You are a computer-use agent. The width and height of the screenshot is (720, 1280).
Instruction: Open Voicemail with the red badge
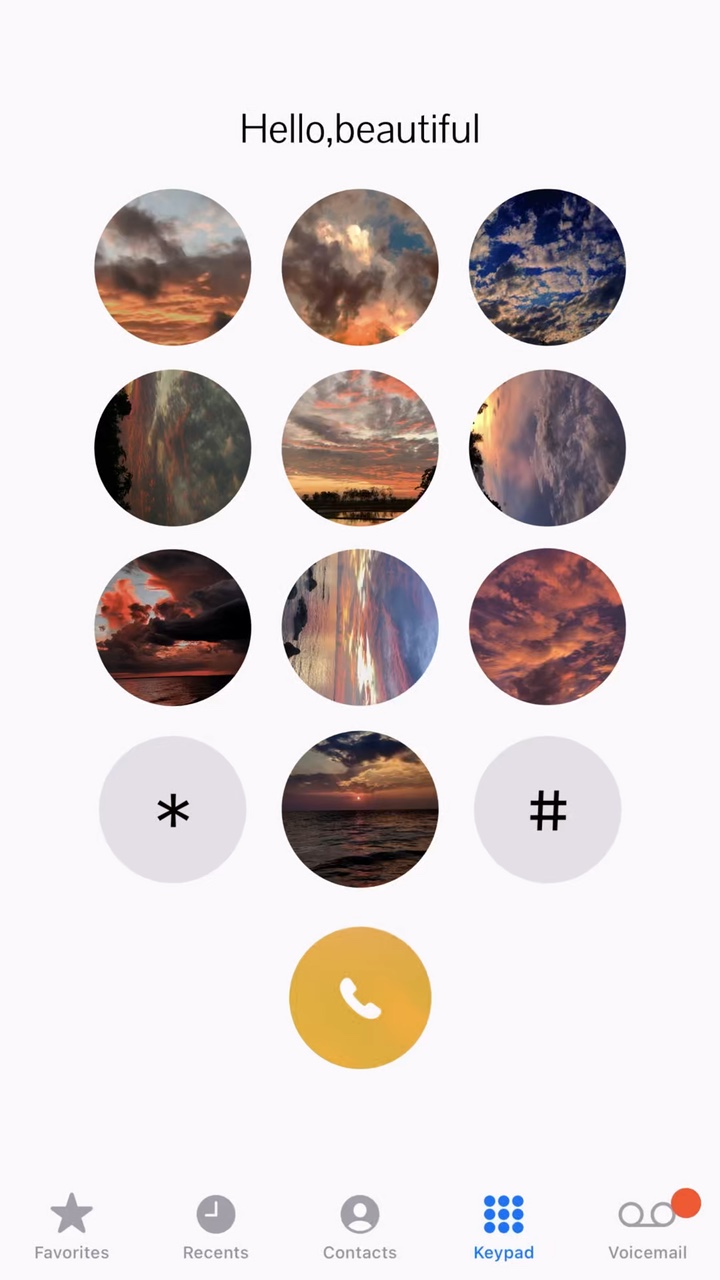point(648,1227)
